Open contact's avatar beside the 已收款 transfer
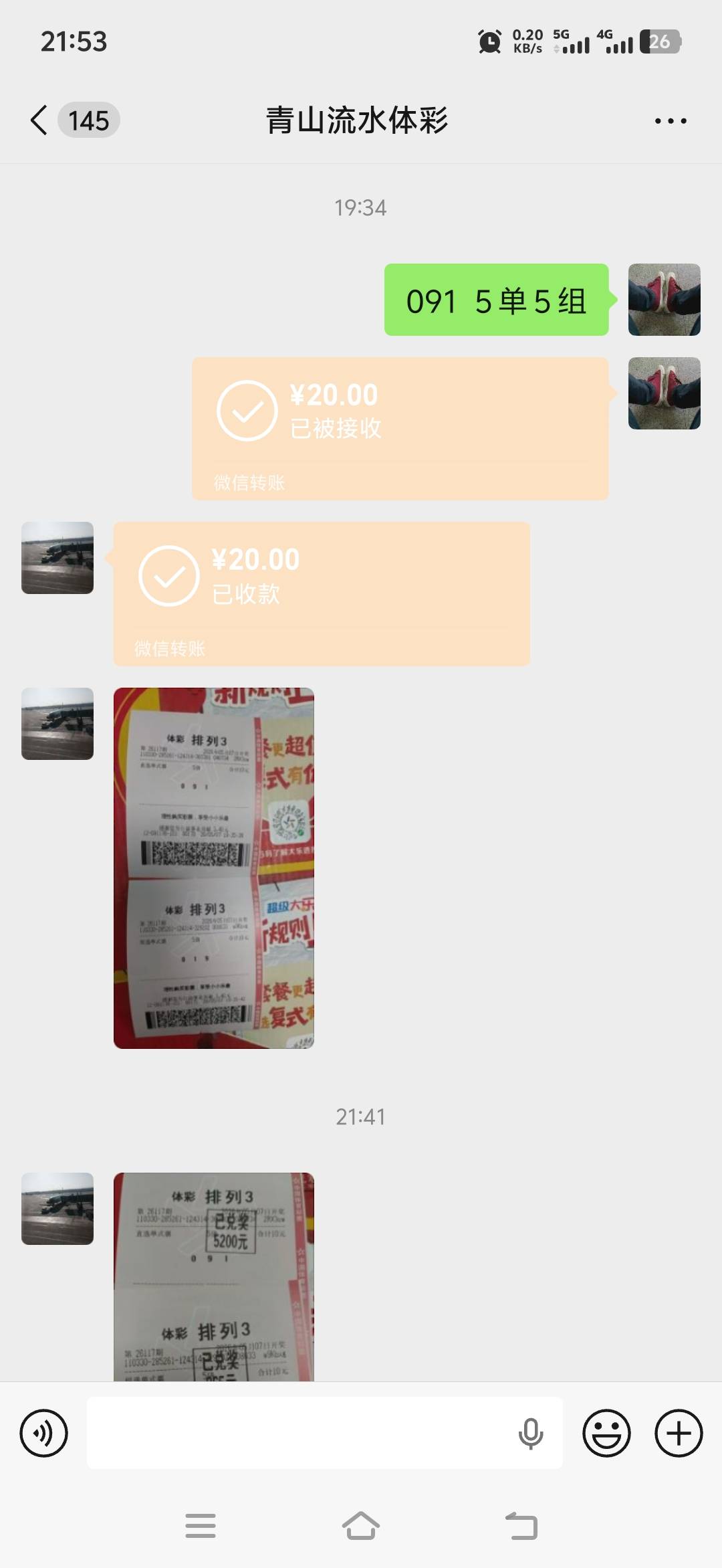The image size is (722, 1568). pos(57,558)
